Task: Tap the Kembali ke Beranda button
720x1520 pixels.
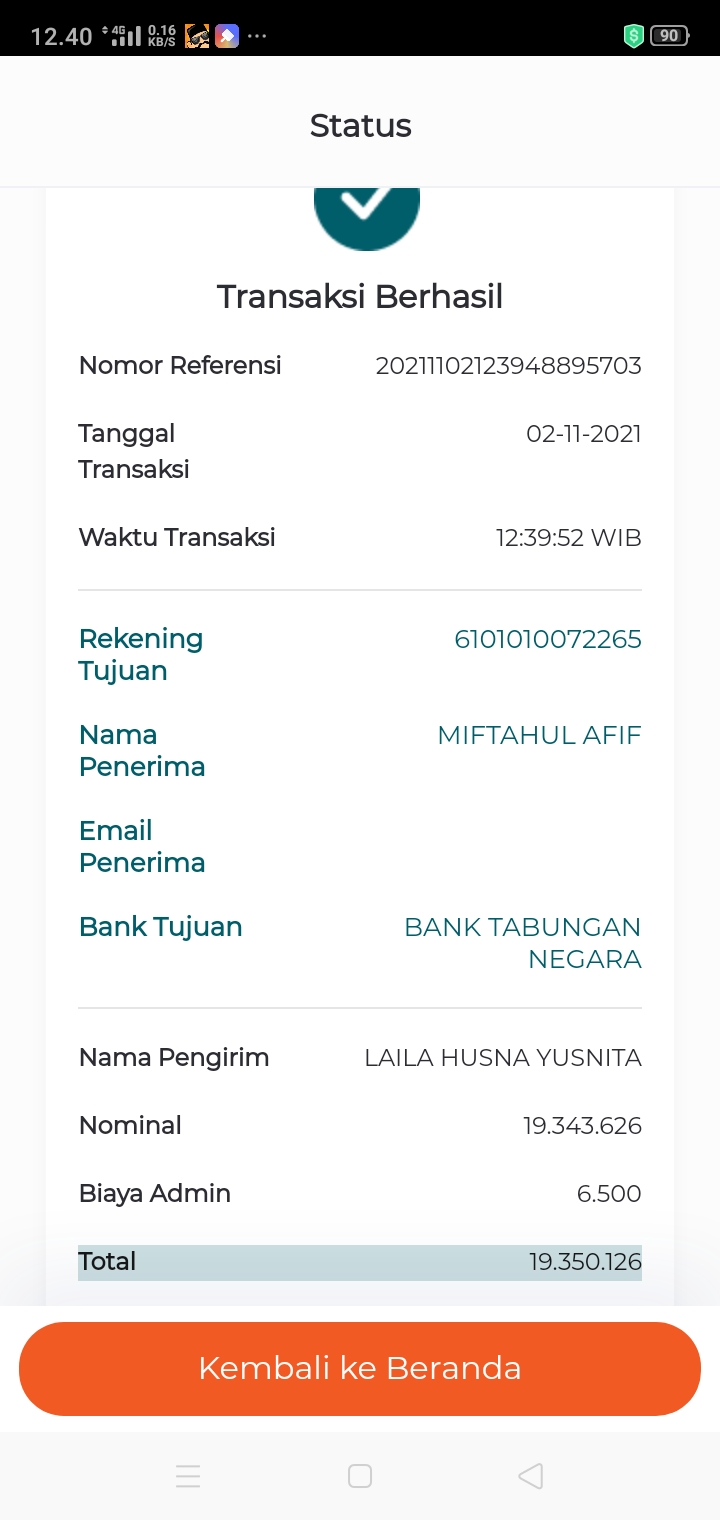Action: [360, 1368]
